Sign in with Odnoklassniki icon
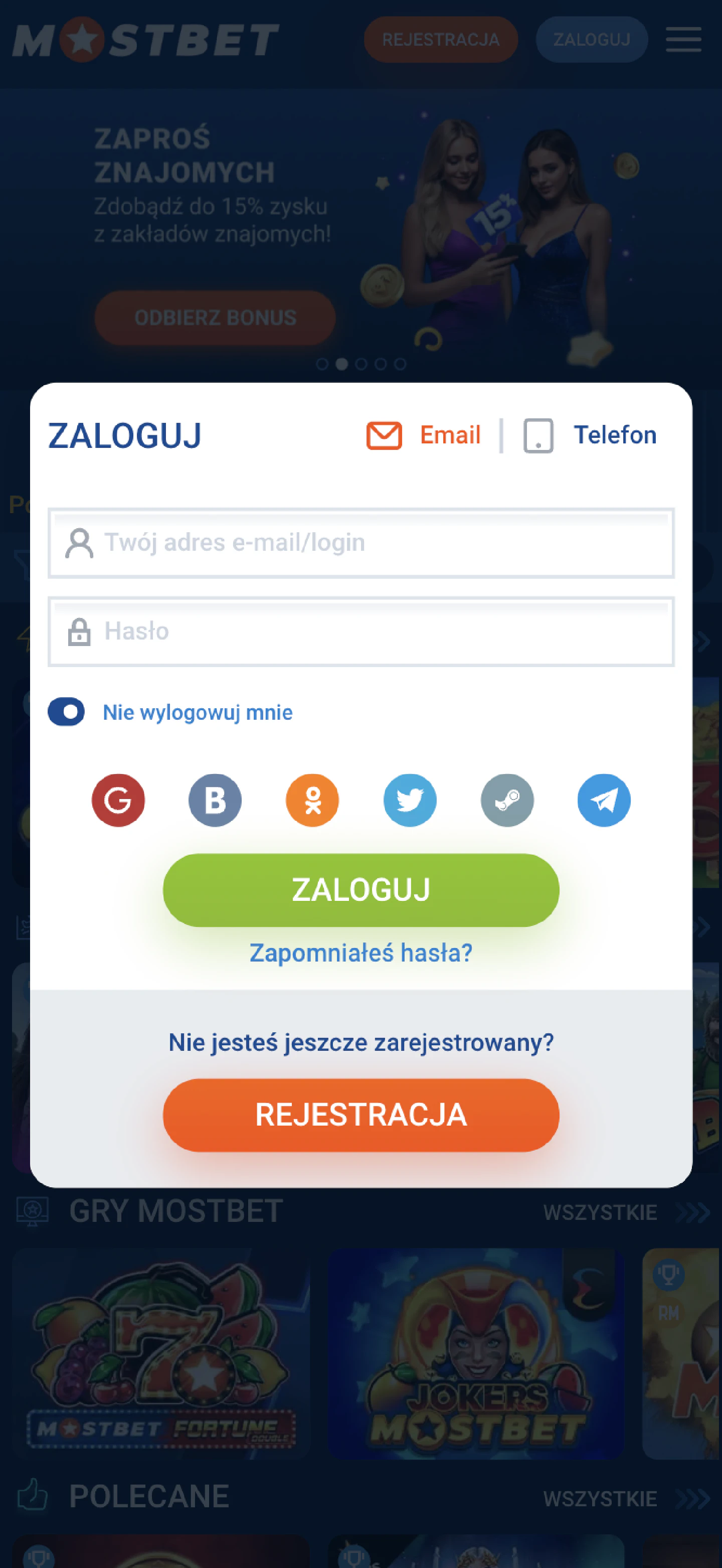This screenshot has height=1568, width=722. click(312, 800)
